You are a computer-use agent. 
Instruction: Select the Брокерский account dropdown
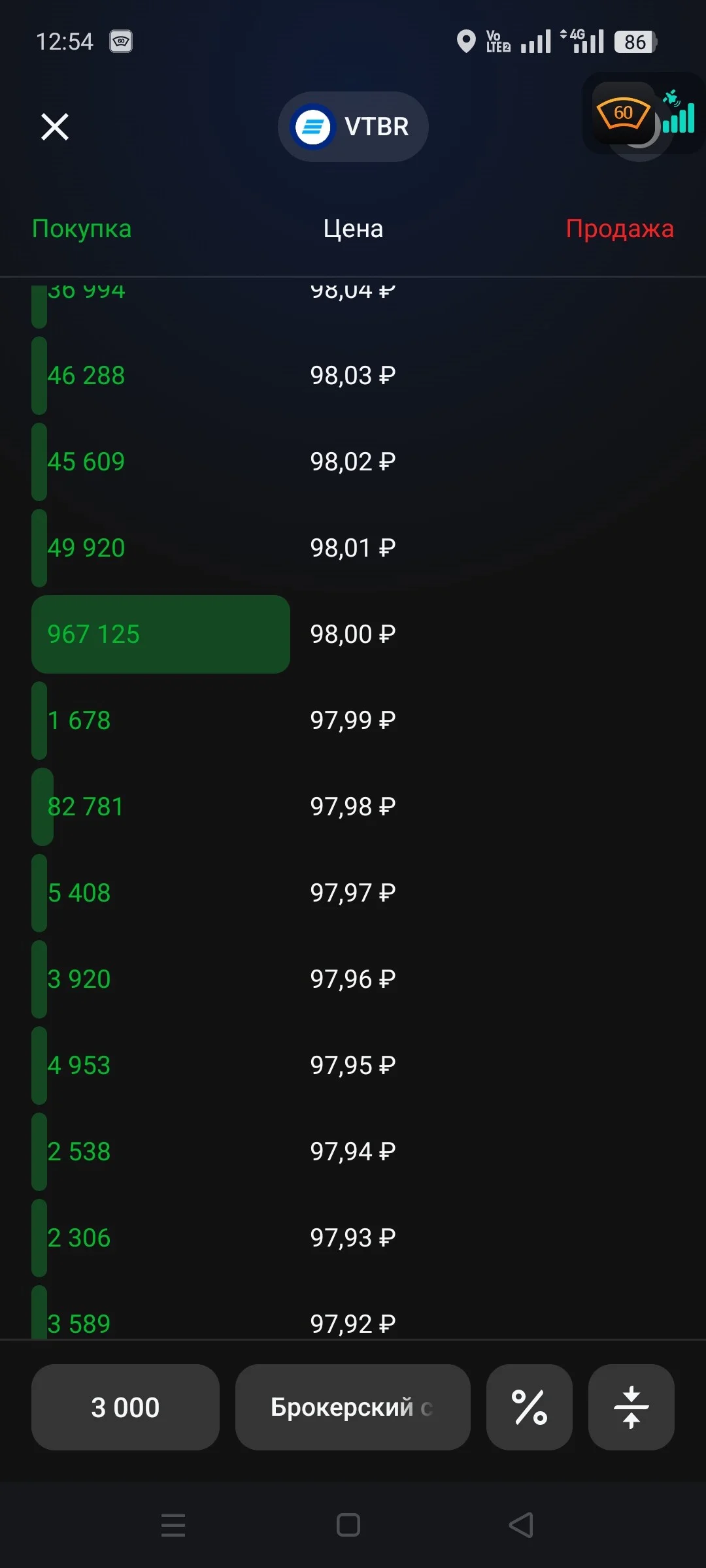click(x=353, y=1407)
